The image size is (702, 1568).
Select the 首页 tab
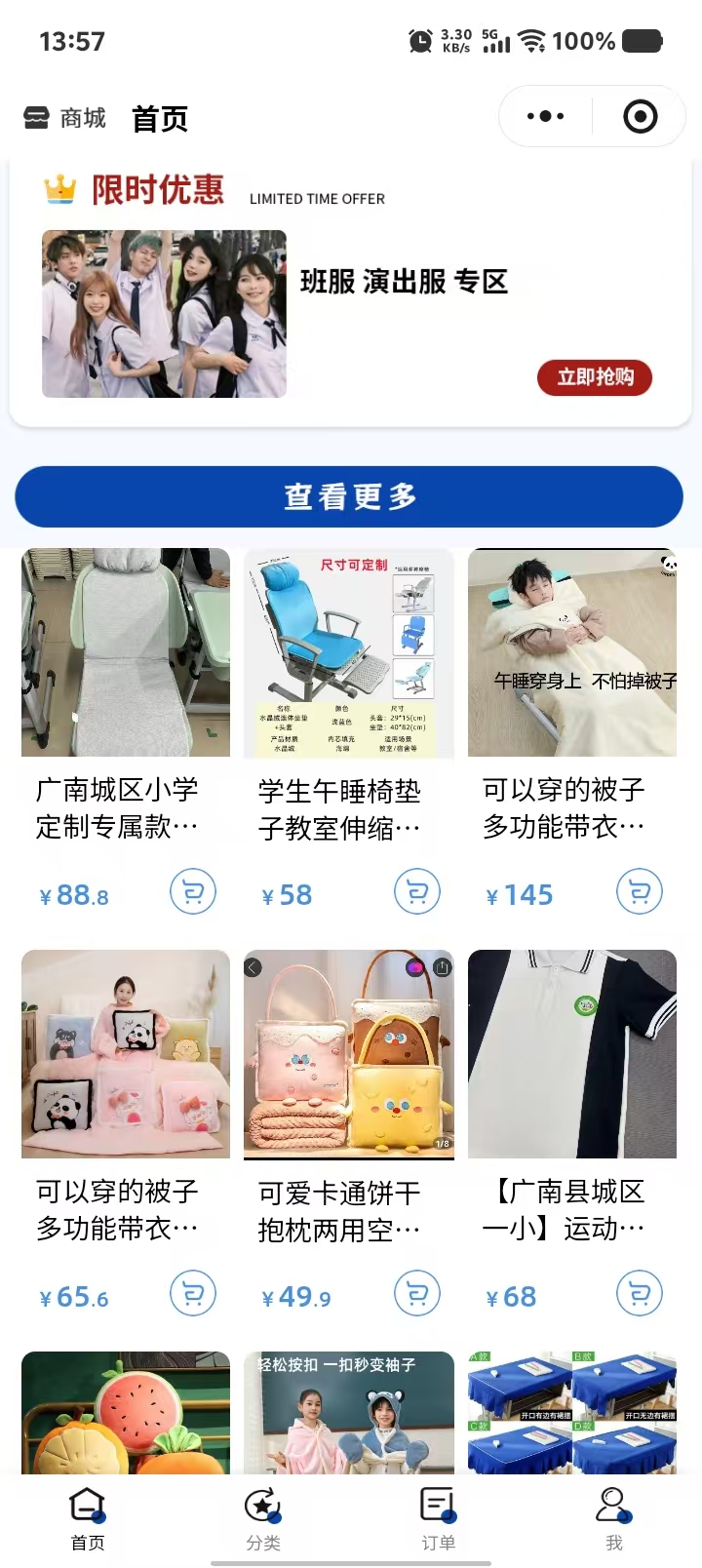point(88,1519)
